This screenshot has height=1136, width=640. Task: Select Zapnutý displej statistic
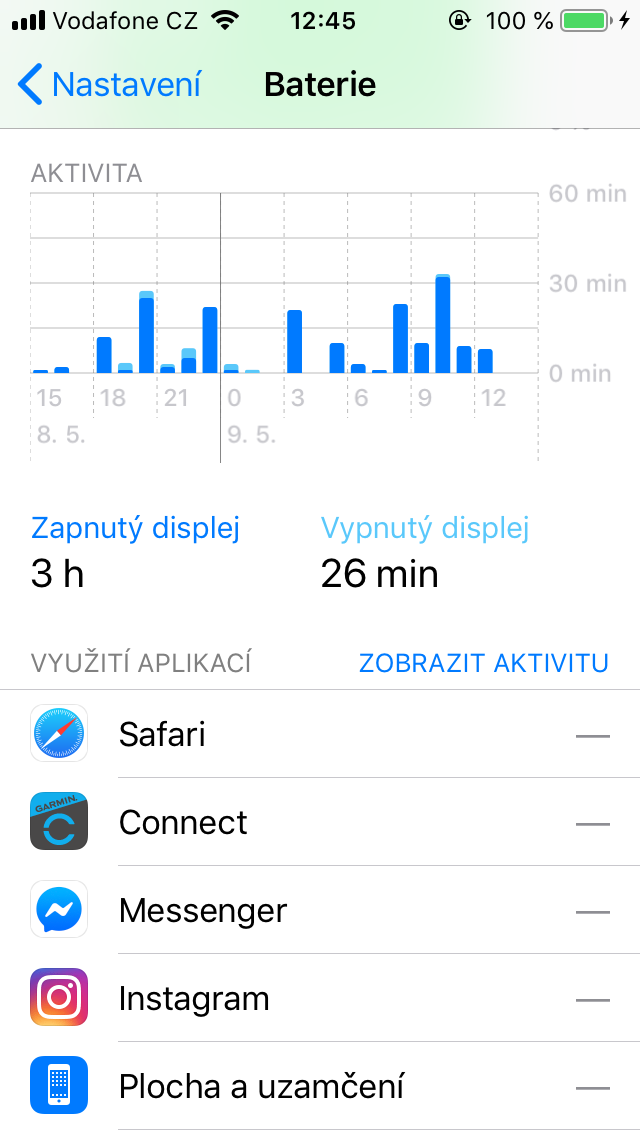coord(135,551)
